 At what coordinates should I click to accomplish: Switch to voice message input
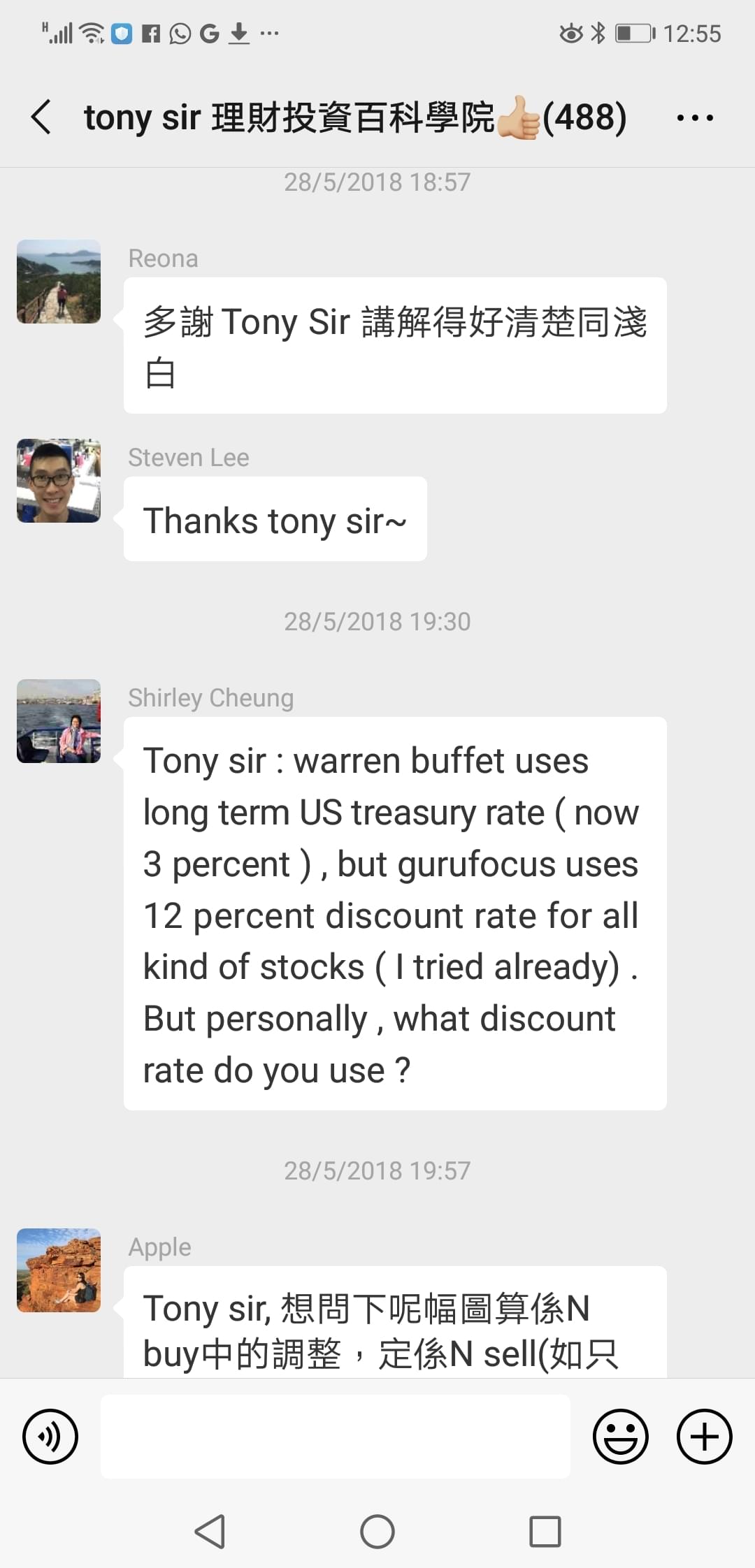(50, 1437)
